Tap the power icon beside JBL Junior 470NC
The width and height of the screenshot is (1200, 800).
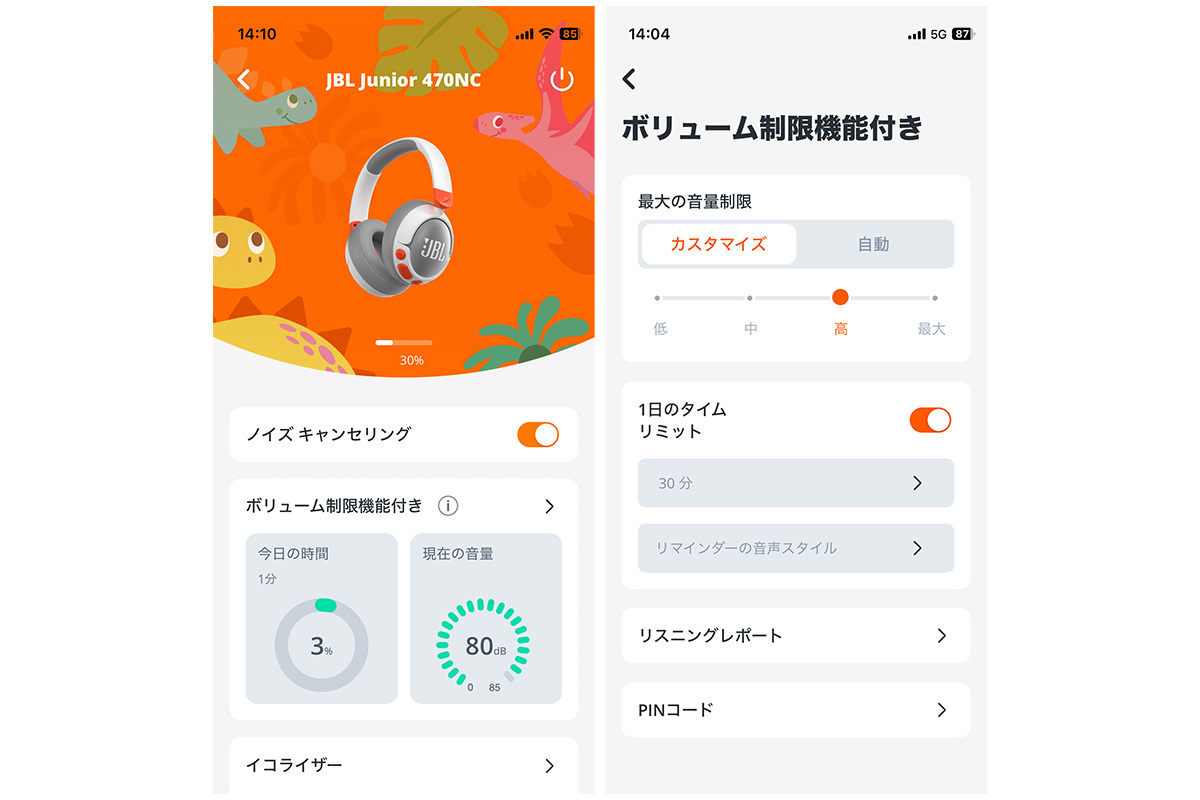click(x=562, y=79)
